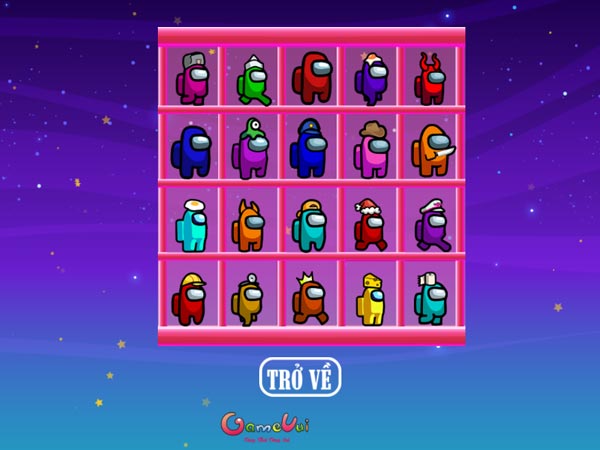This screenshot has width=600, height=450.
Task: Choose the plain blue crewmate without a hat
Action: (x=192, y=150)
